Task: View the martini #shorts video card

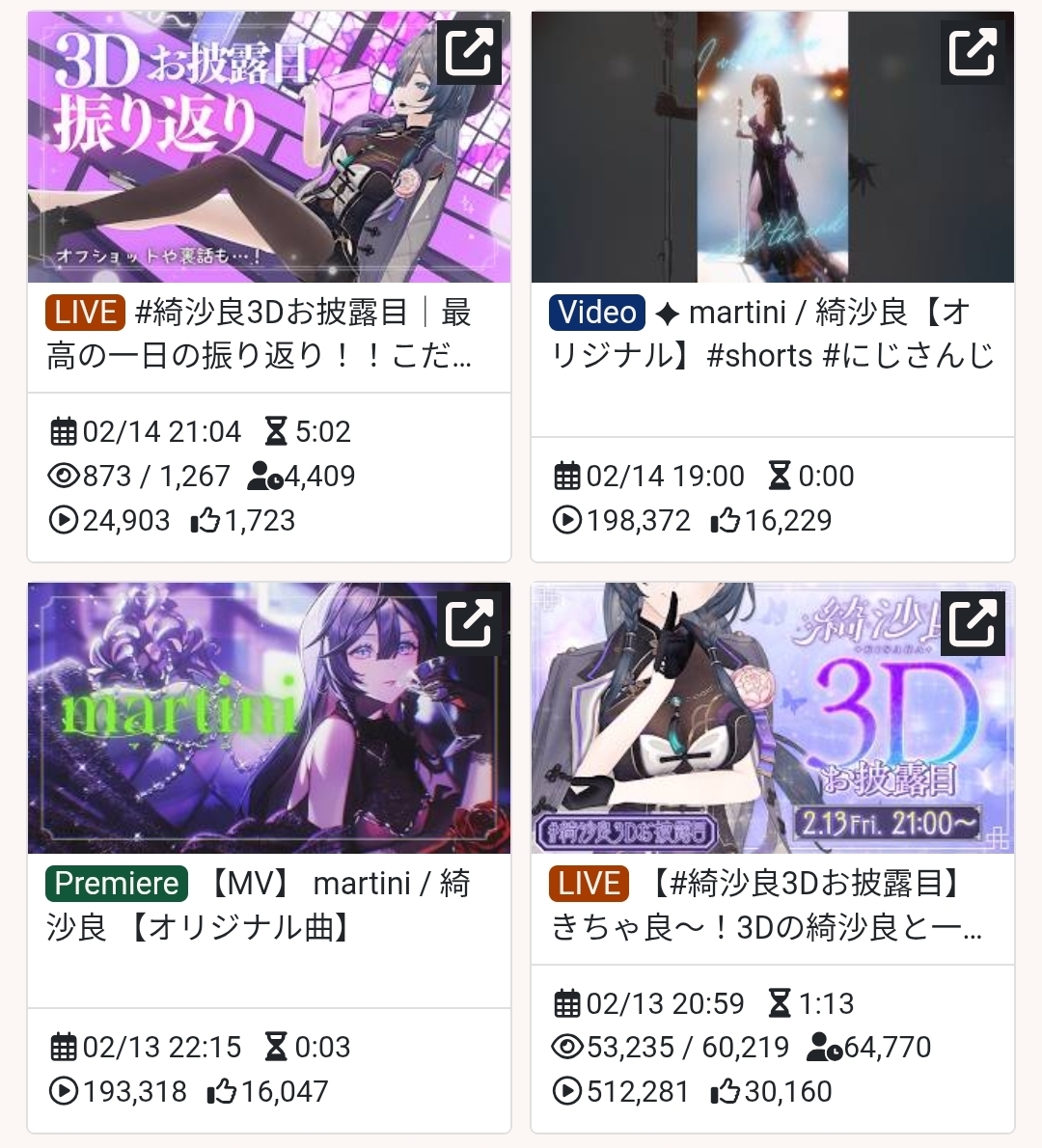Action: [x=772, y=334]
